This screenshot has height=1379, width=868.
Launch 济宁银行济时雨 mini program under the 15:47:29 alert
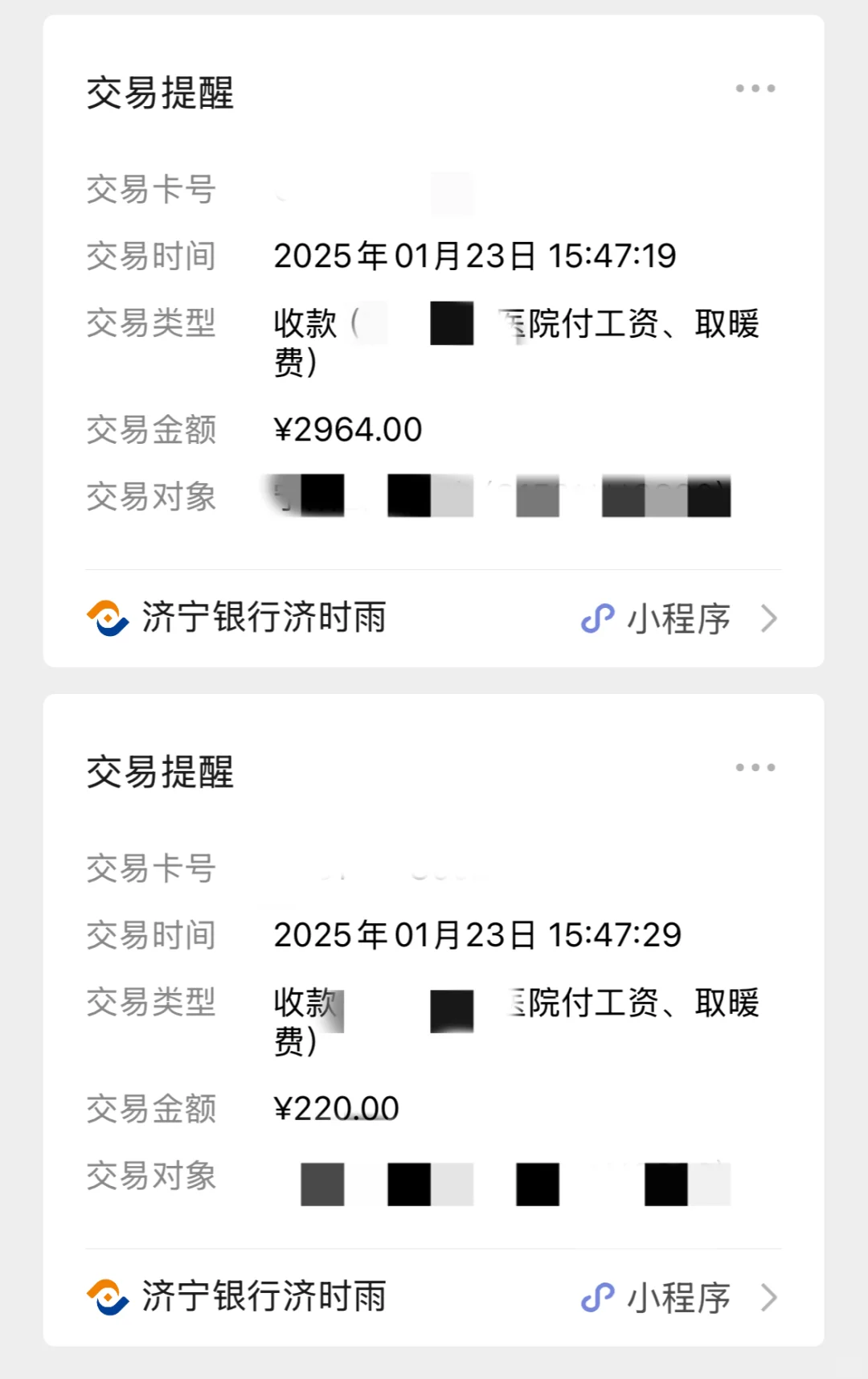434,1297
